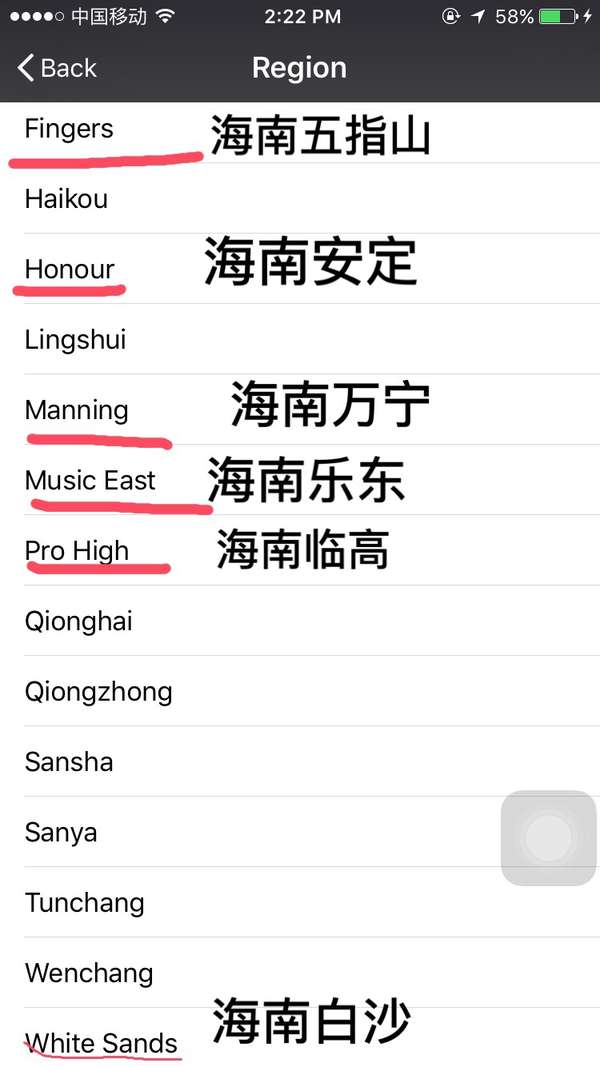Screen dimensions: 600x1067
Task: Pick Qionghai as the region
Action: pyautogui.click(x=78, y=621)
